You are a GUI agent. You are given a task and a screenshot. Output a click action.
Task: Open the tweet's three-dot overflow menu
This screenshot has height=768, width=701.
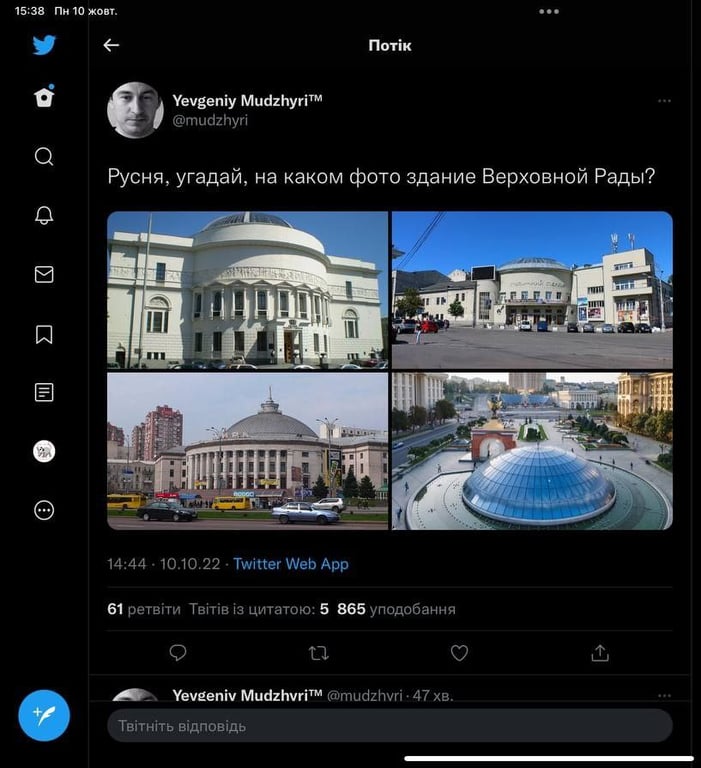664,101
